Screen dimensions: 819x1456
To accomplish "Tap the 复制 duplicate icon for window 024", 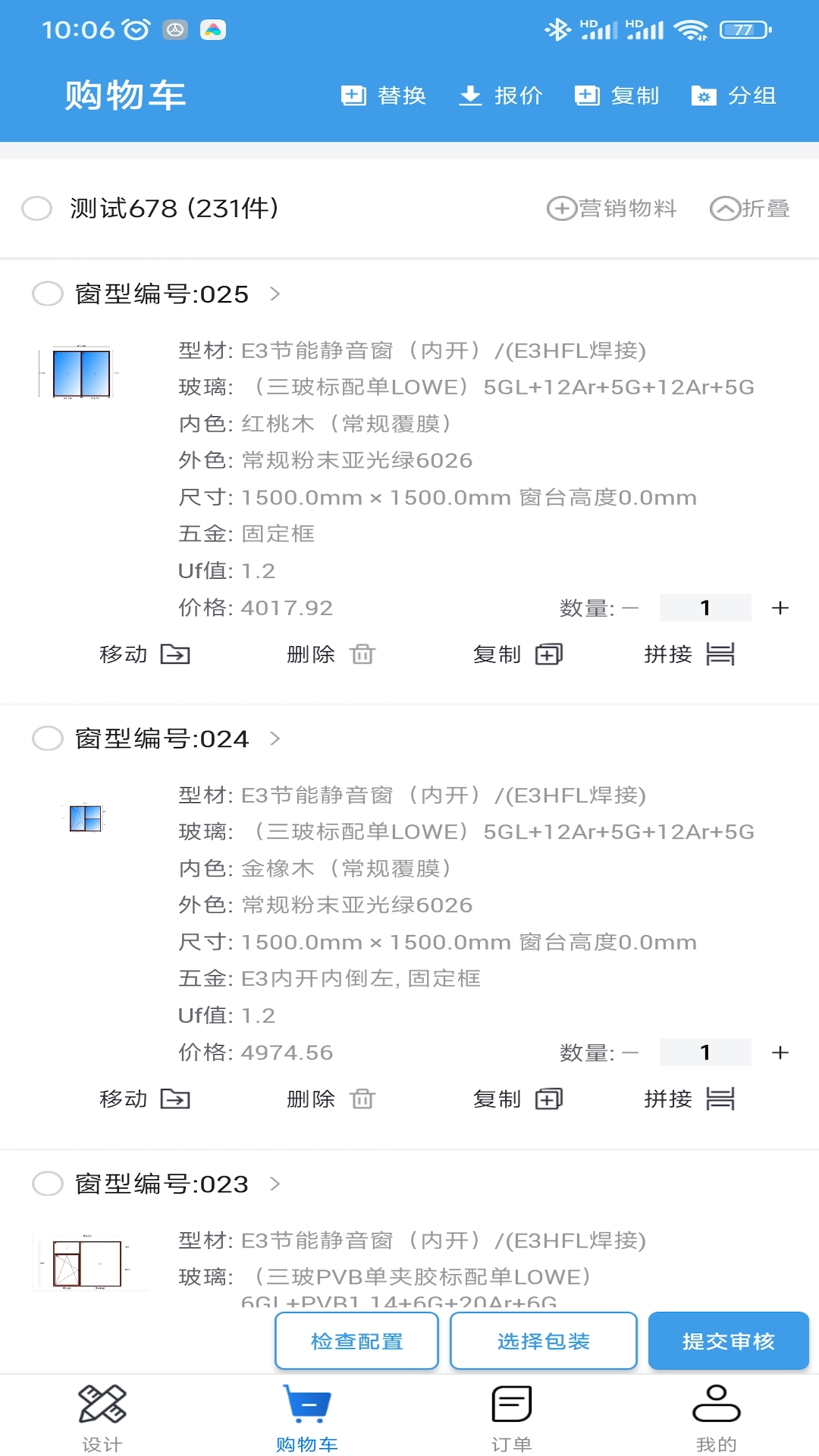I will coord(548,1099).
